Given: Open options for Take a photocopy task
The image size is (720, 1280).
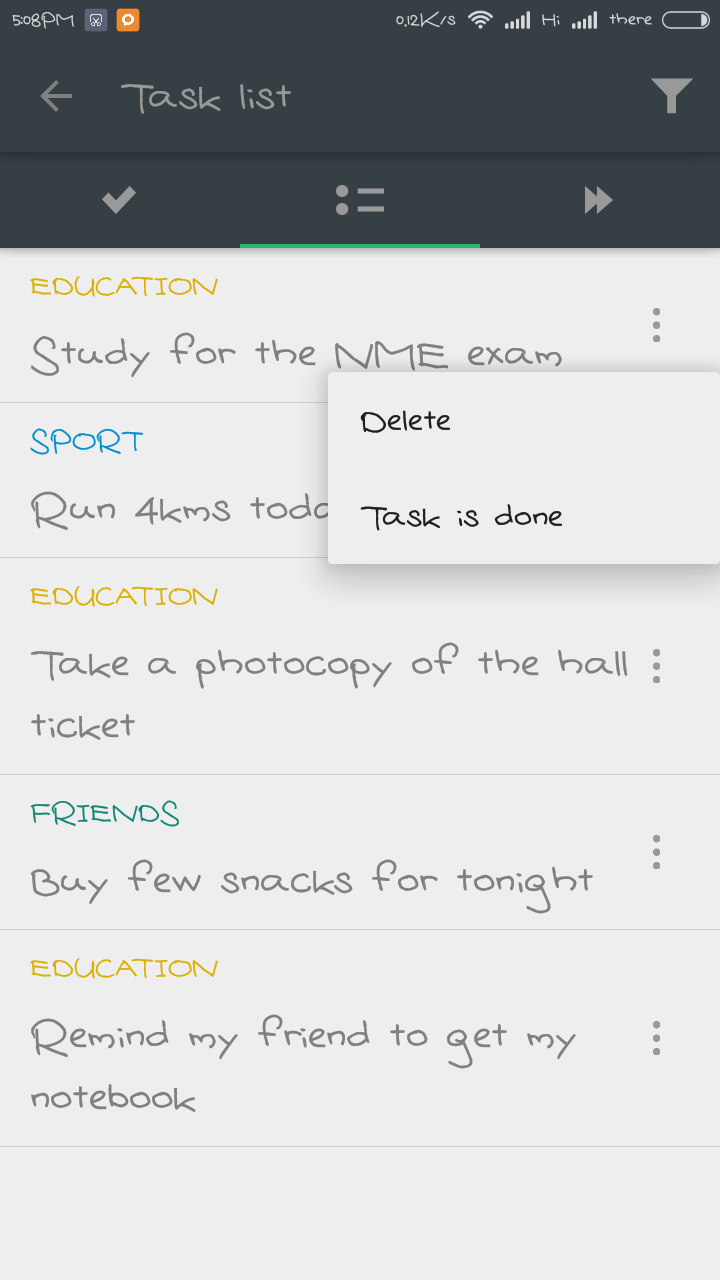Looking at the screenshot, I should tap(656, 665).
